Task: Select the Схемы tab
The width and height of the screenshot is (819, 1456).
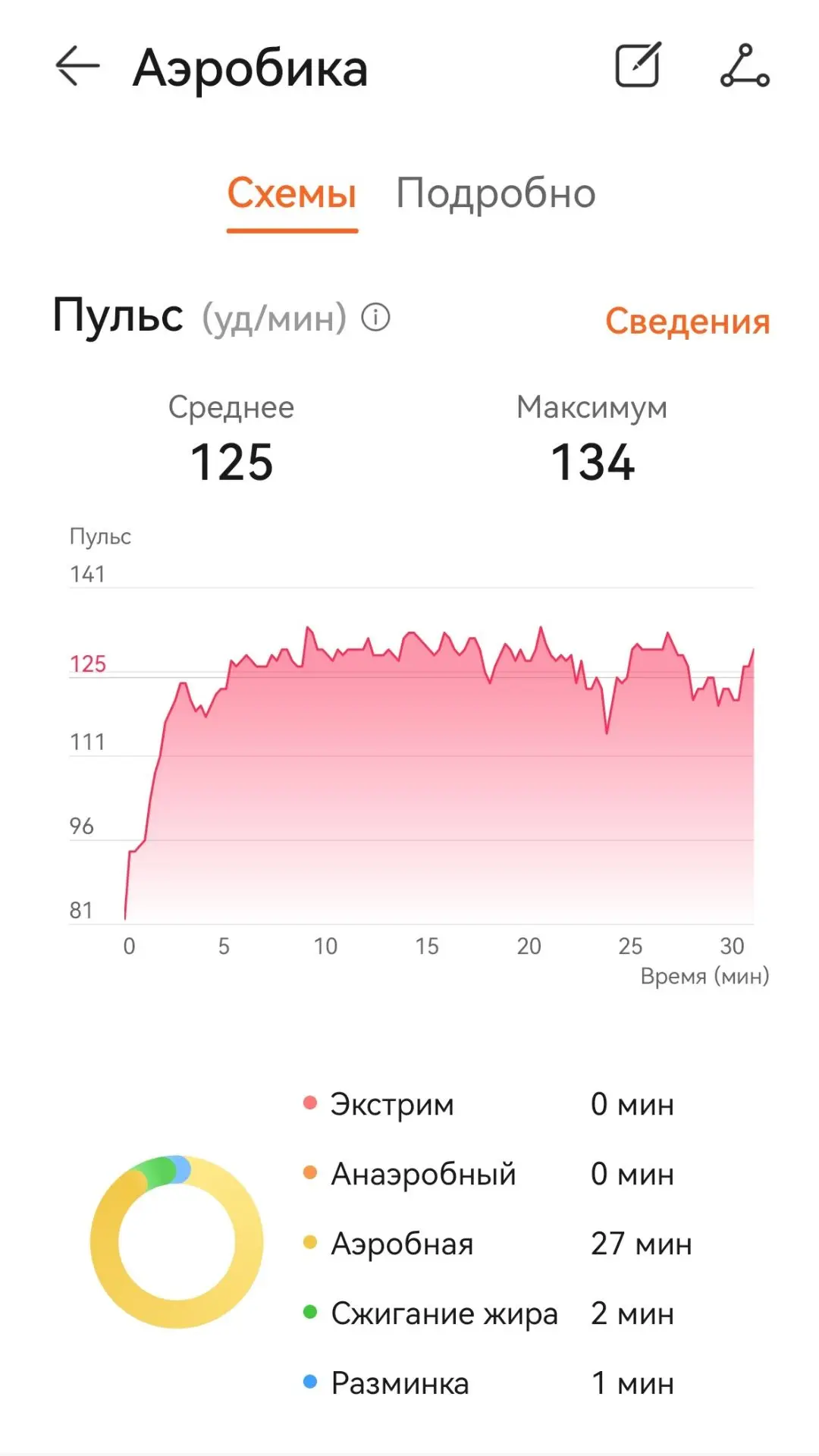Action: pyautogui.click(x=292, y=193)
